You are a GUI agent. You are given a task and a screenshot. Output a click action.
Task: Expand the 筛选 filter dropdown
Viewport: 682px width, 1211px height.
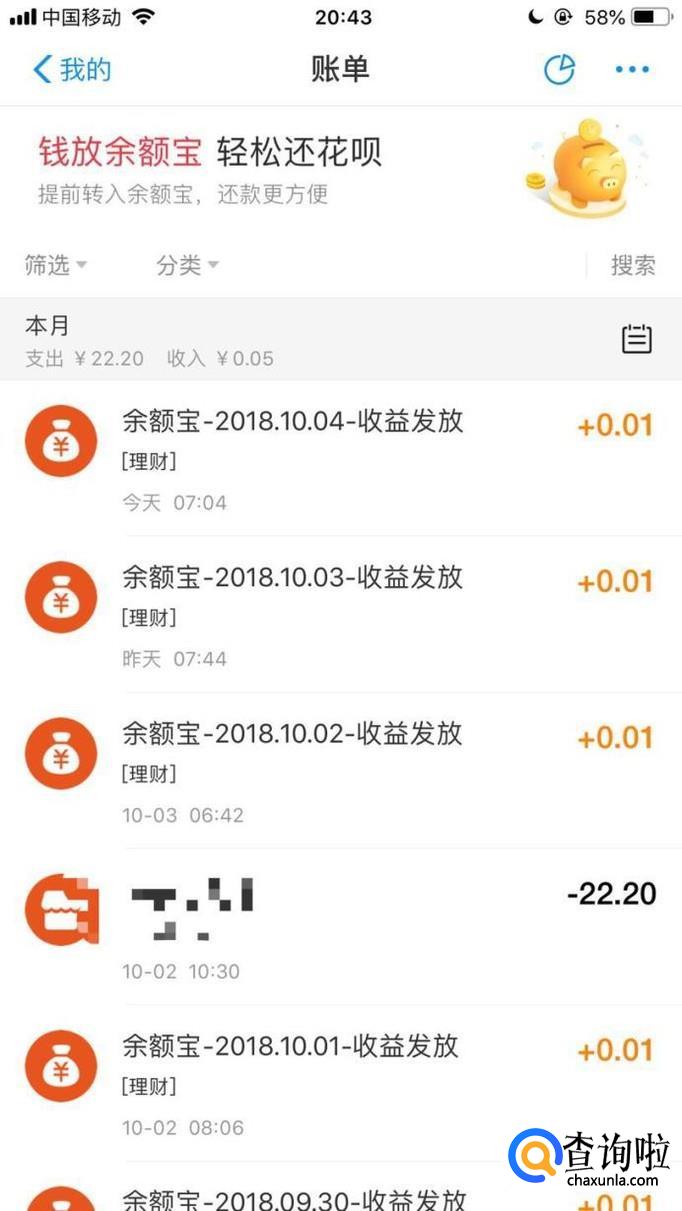click(55, 265)
